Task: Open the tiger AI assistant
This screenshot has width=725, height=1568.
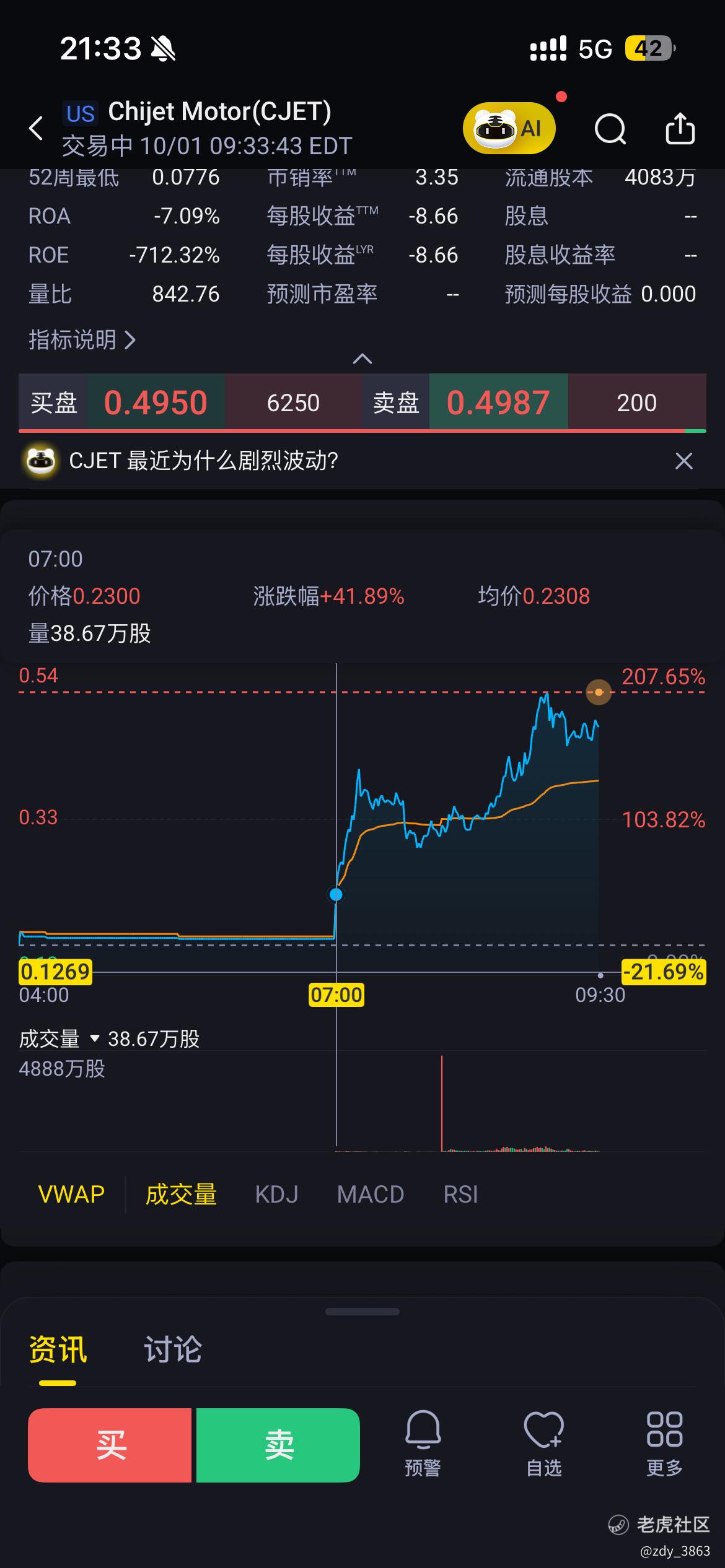Action: [x=509, y=128]
